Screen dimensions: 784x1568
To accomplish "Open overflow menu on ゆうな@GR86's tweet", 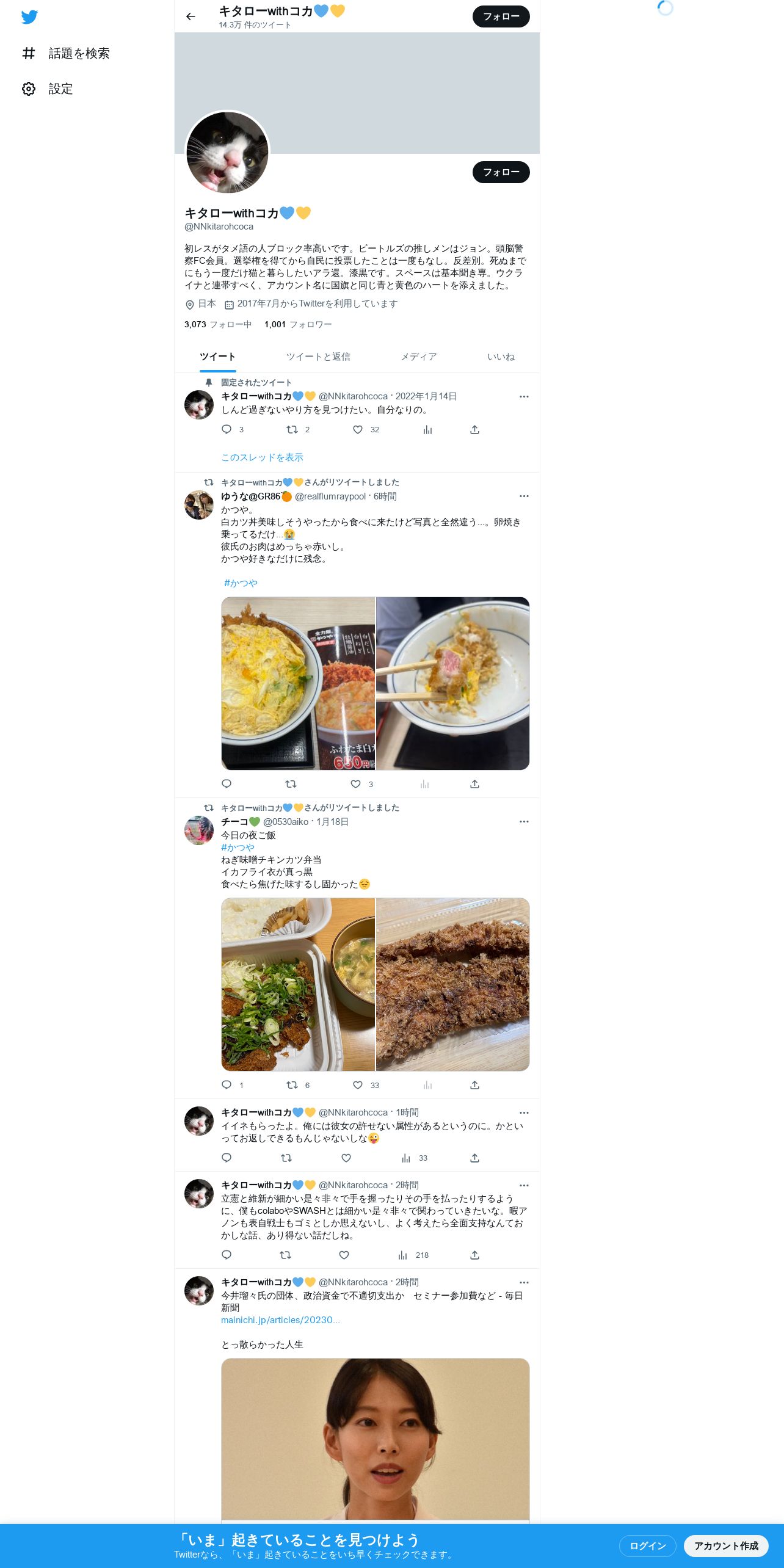I will pos(524,496).
